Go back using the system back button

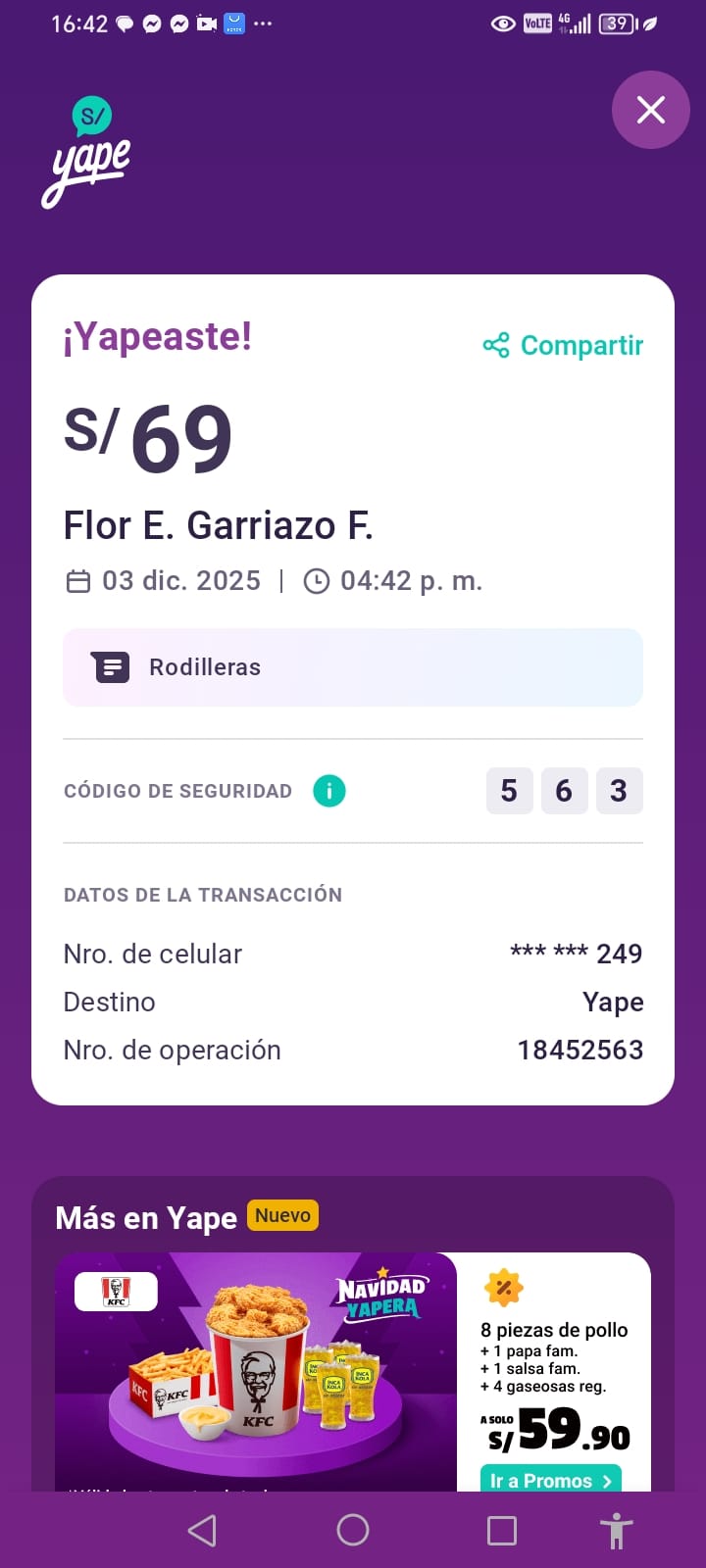pos(202,1530)
